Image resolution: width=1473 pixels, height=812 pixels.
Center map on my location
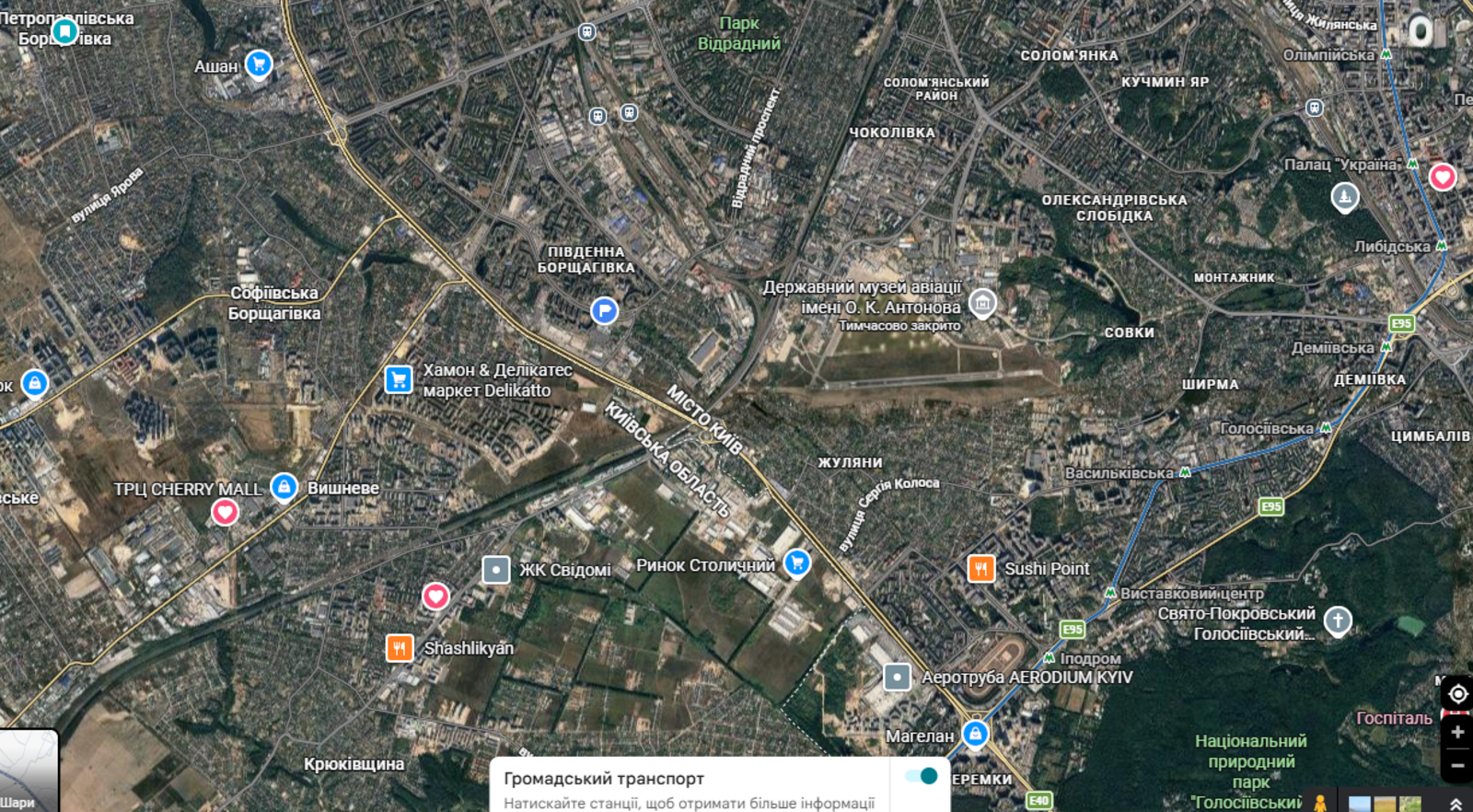[x=1457, y=693]
